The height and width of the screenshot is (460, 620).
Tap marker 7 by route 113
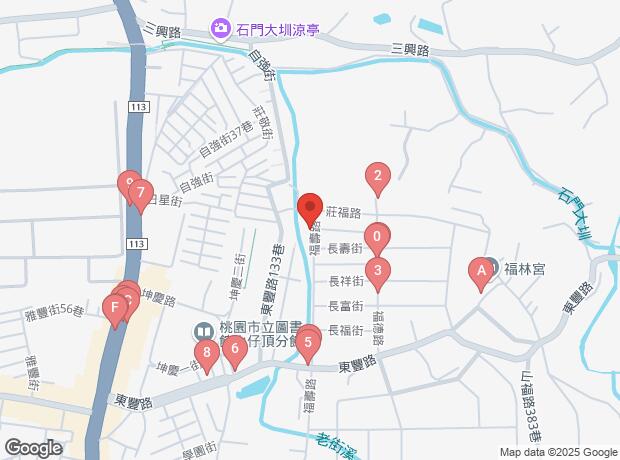(x=141, y=191)
